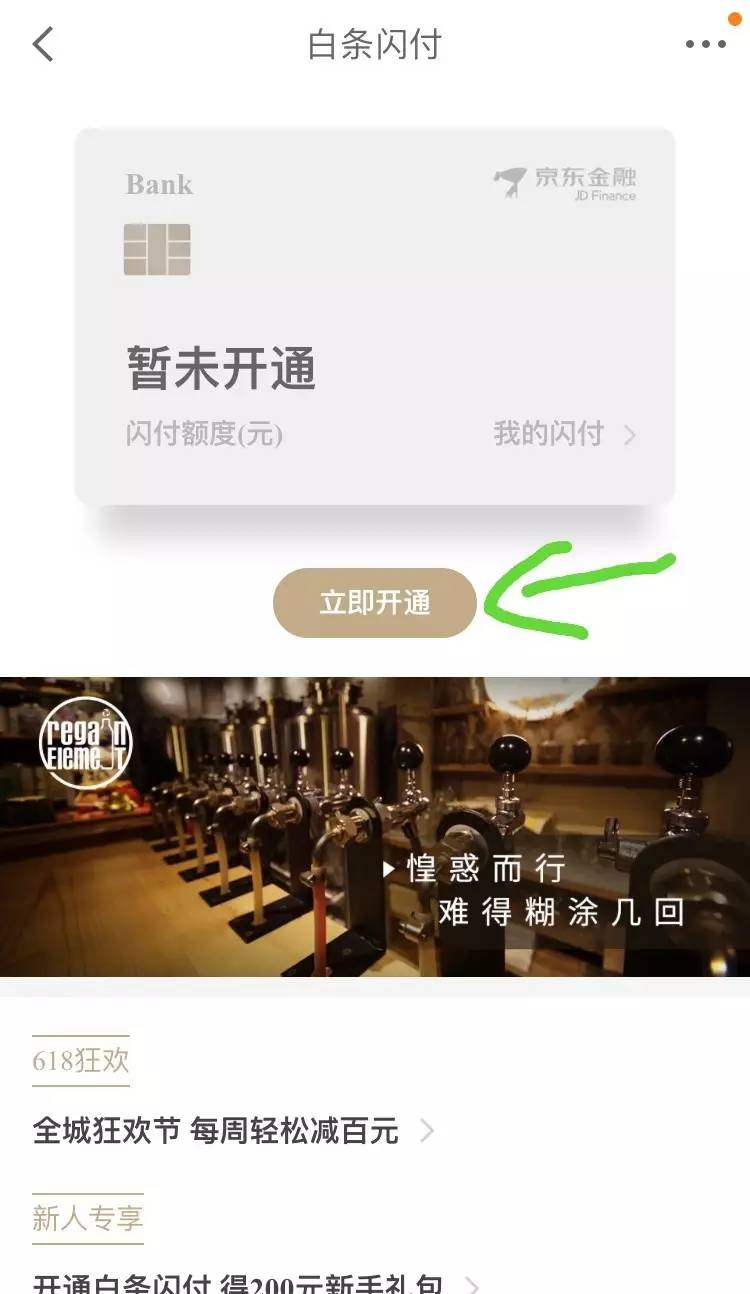This screenshot has height=1294, width=750.
Task: Tap the back arrow to leave 白条闪付
Action: click(42, 44)
